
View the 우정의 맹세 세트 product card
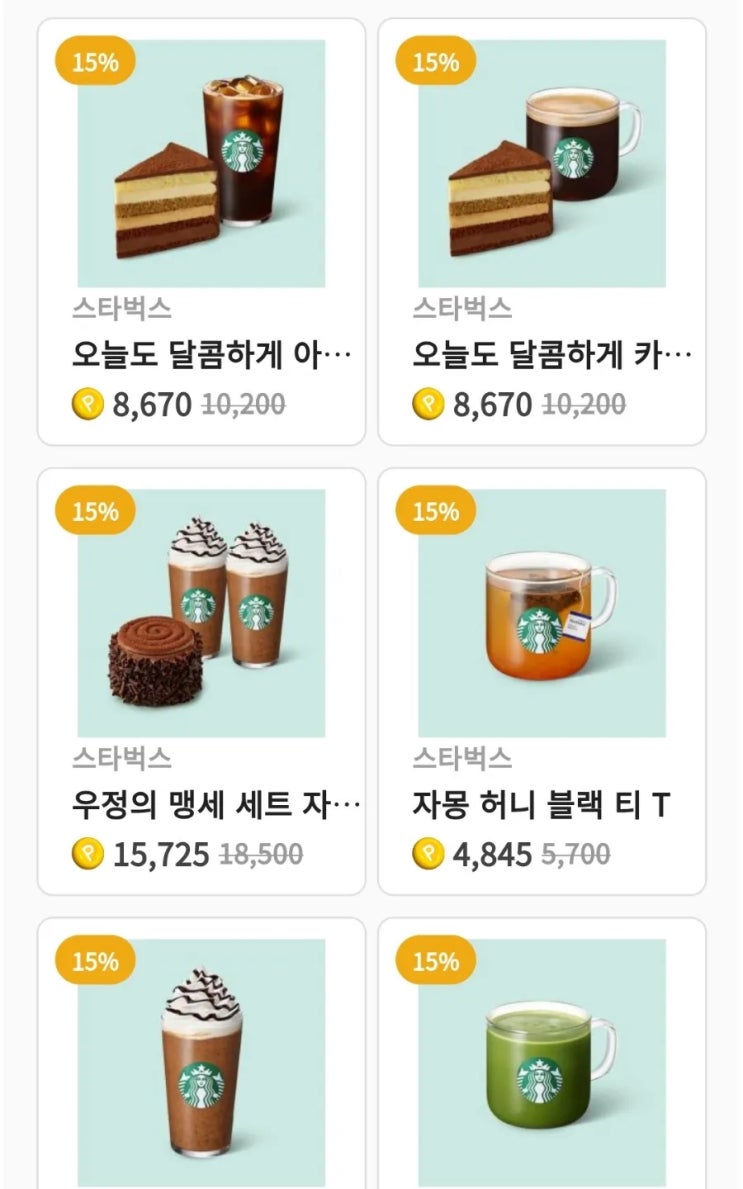click(x=201, y=681)
